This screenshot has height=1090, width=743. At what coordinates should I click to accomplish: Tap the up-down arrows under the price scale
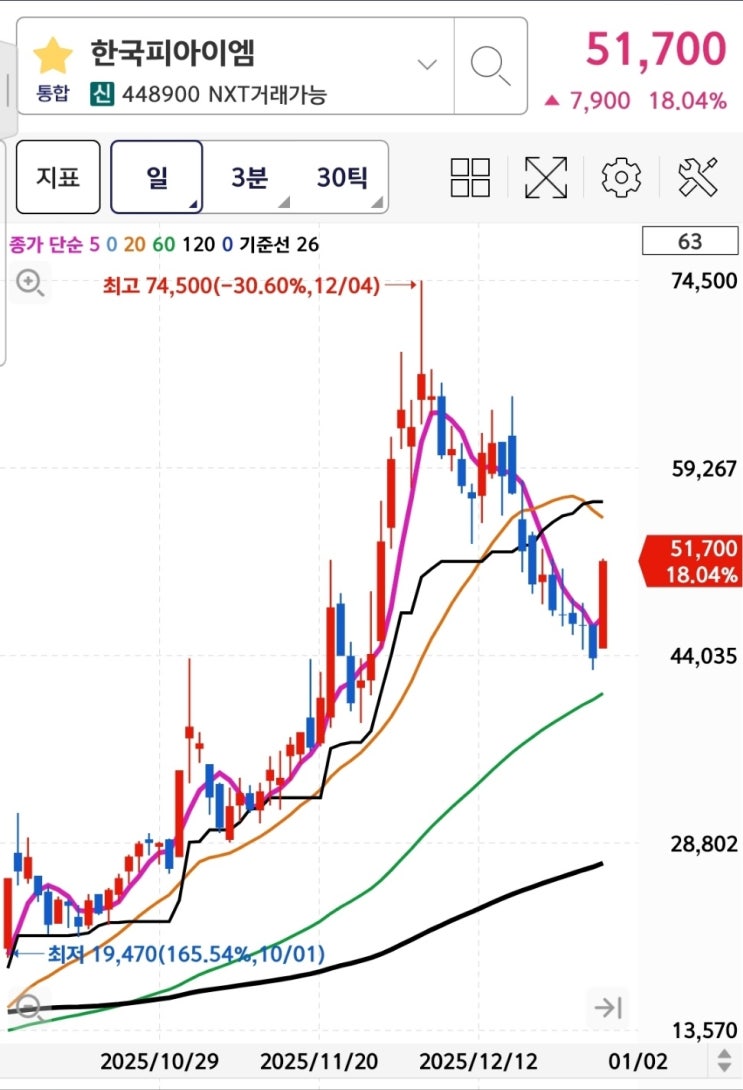point(724,1059)
